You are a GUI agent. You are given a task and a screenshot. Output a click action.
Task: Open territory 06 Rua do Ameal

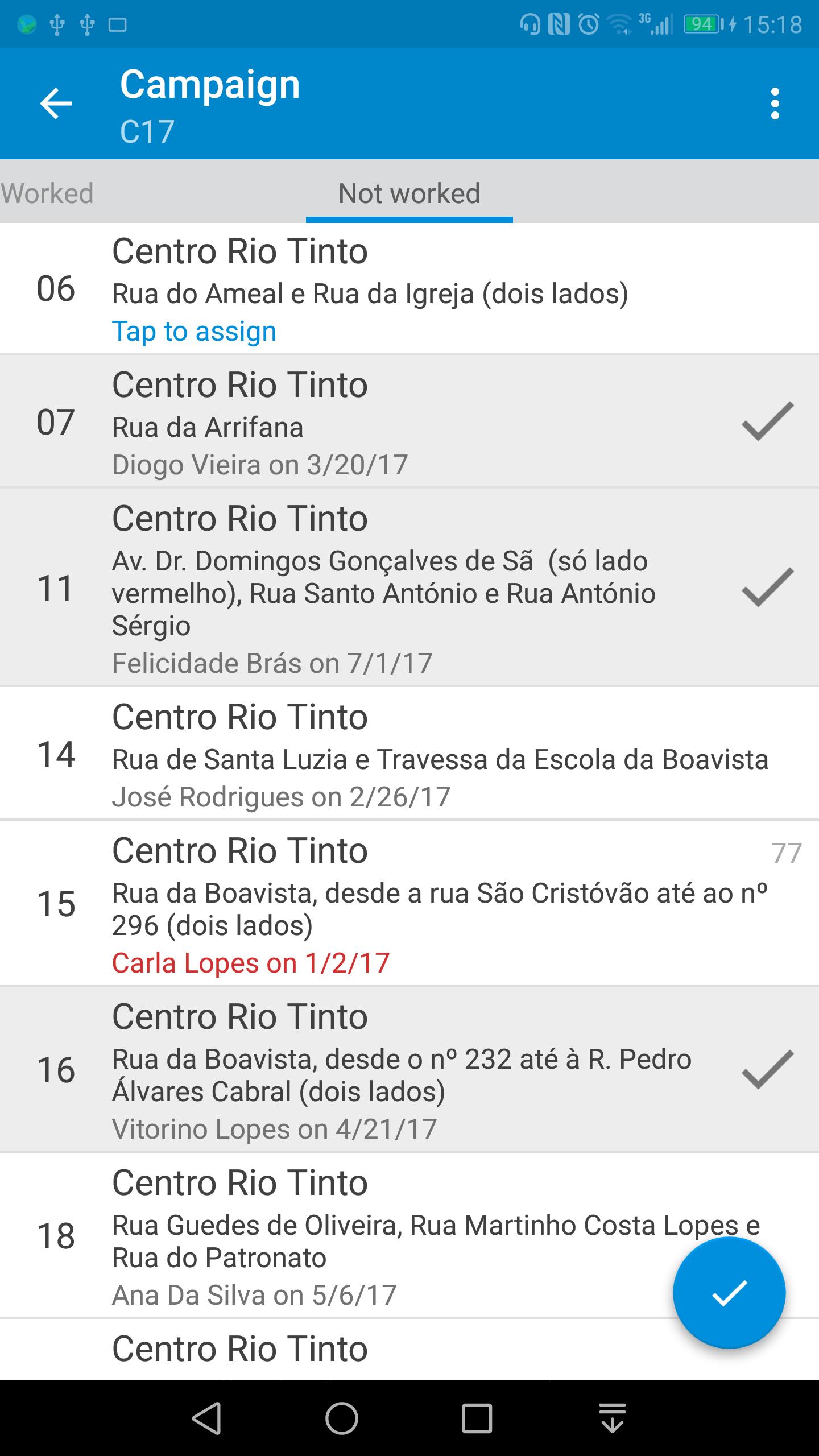[x=409, y=288]
